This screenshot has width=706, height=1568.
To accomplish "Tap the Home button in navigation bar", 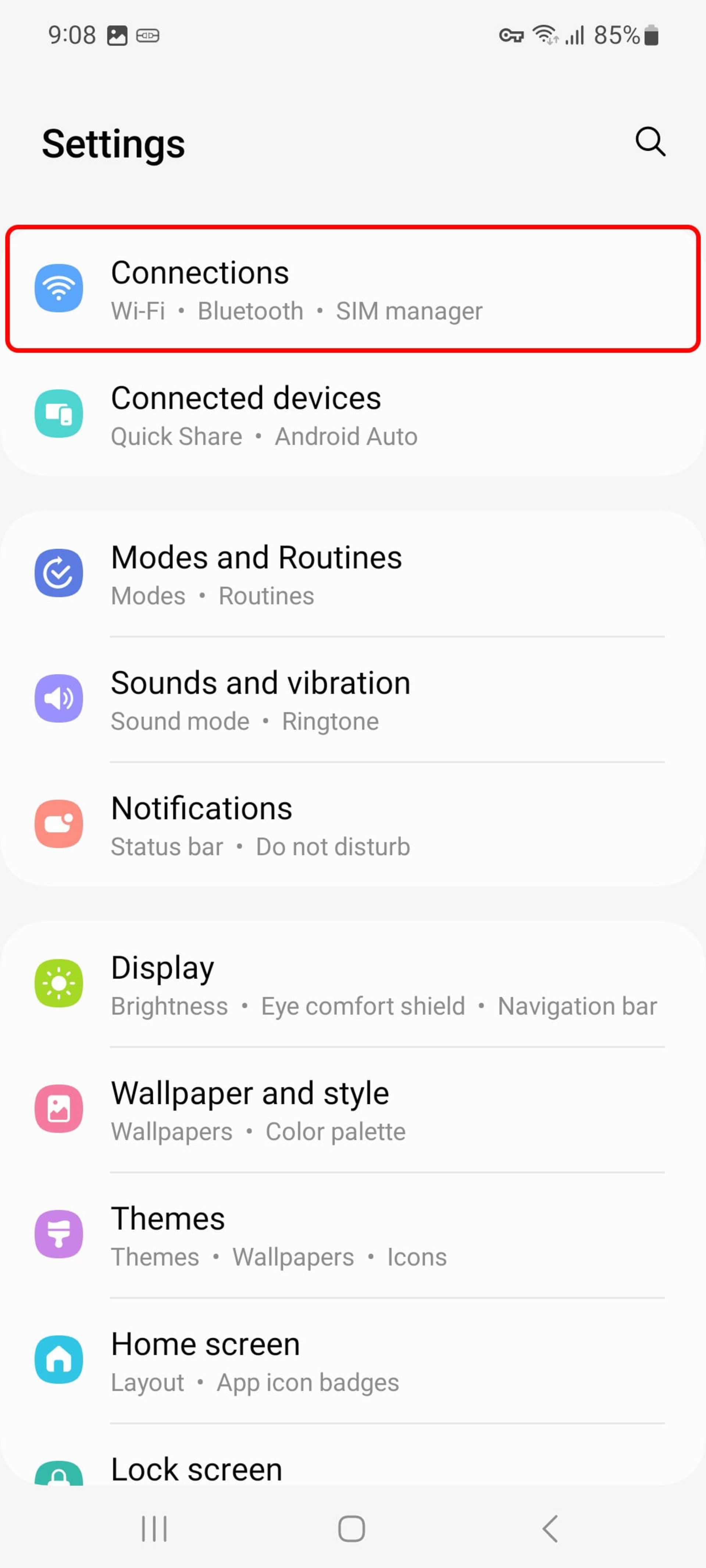I will click(352, 1526).
